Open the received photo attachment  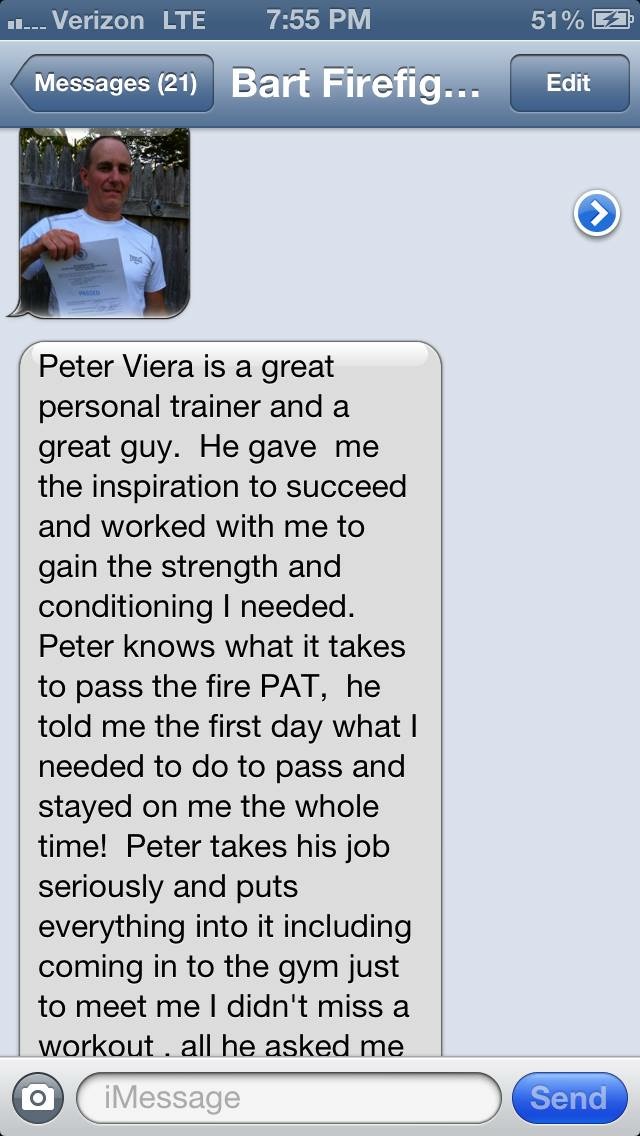point(104,222)
